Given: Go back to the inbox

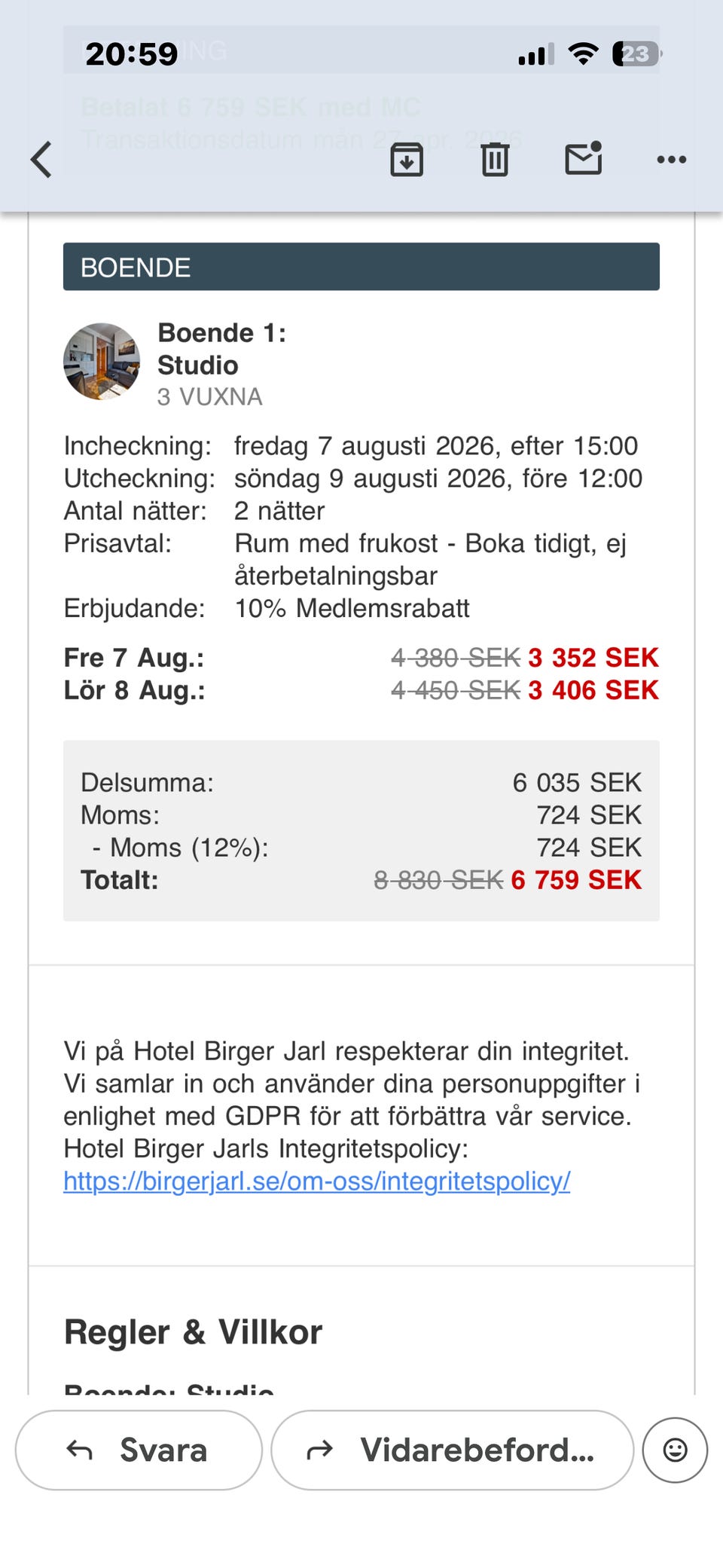Looking at the screenshot, I should (42, 160).
